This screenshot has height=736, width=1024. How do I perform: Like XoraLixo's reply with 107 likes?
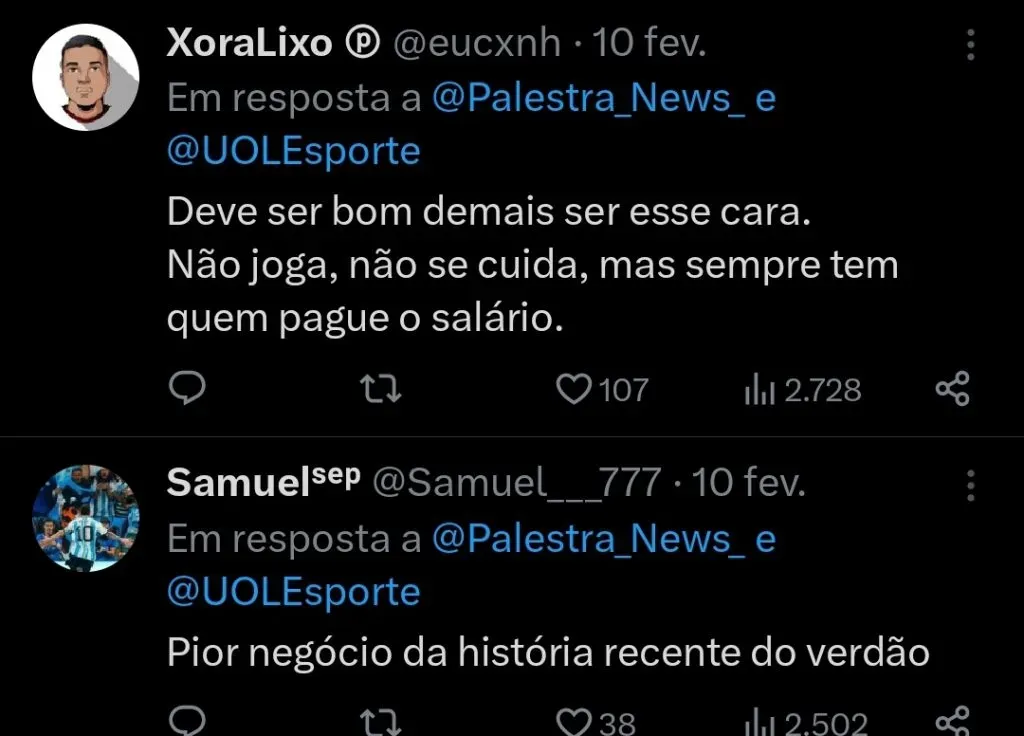click(x=574, y=388)
